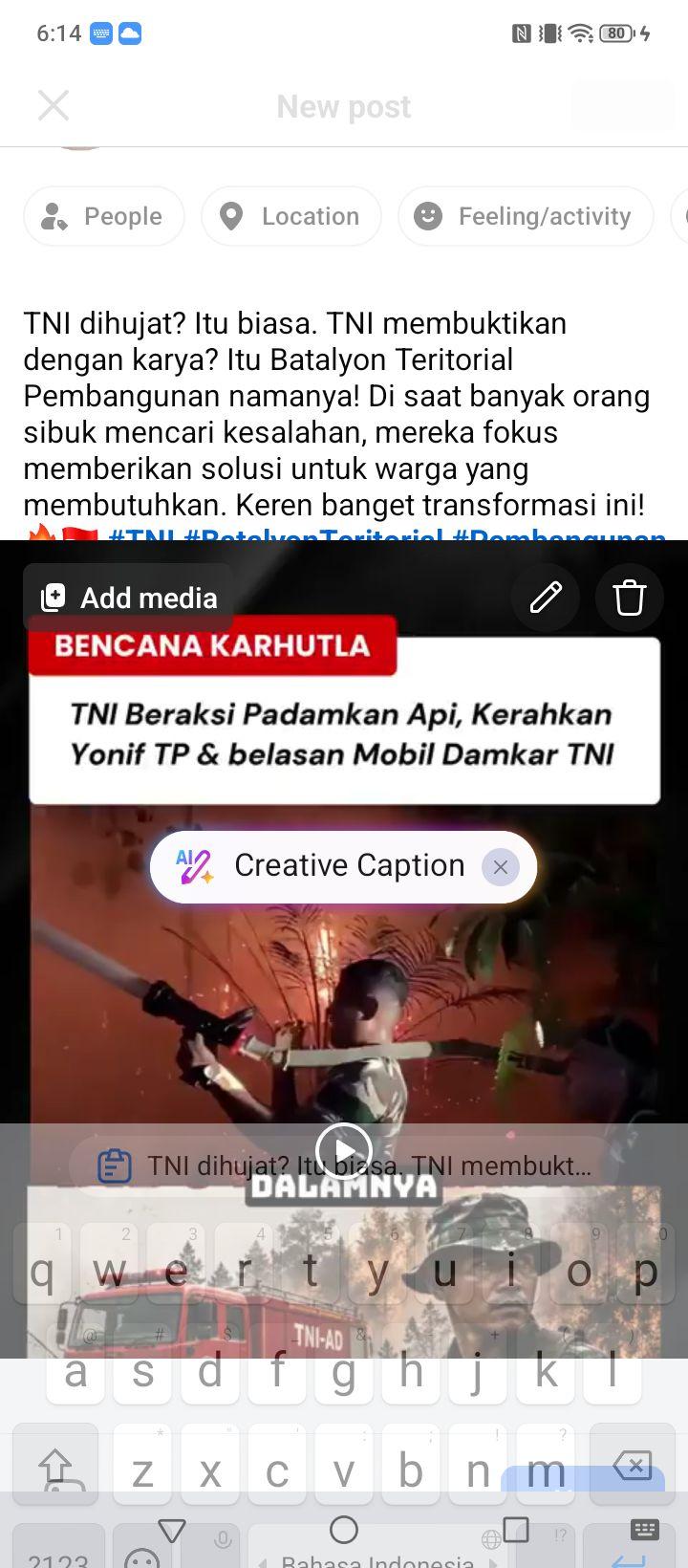Viewport: 688px width, 1568px height.
Task: Open the Feeling/activity chip
Action: coord(526,216)
